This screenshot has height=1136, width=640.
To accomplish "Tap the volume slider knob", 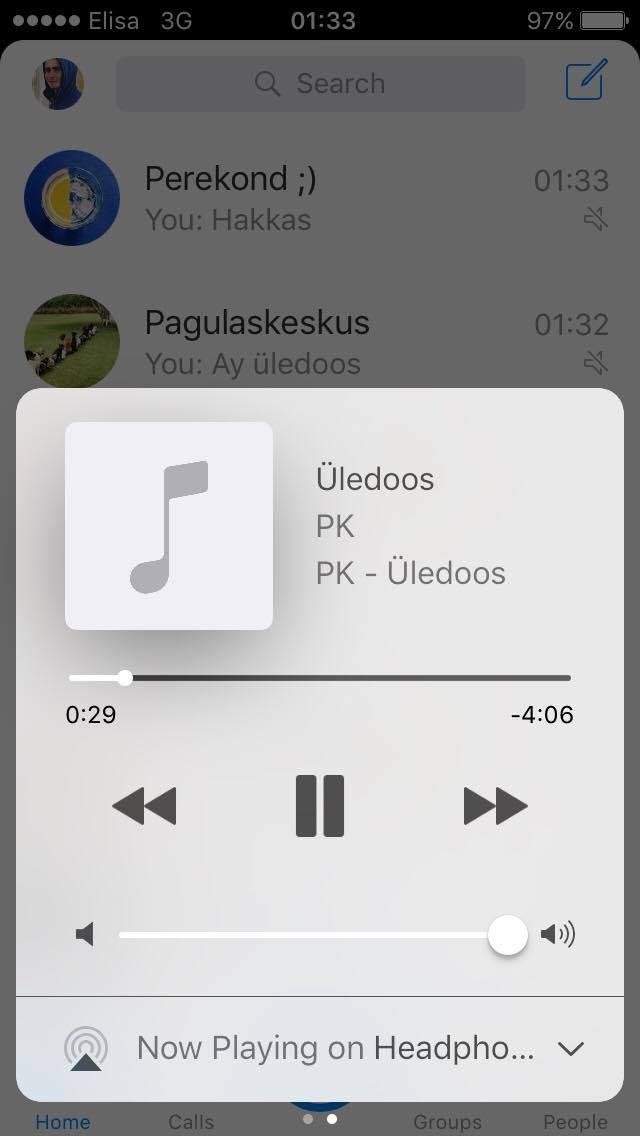I will (507, 935).
